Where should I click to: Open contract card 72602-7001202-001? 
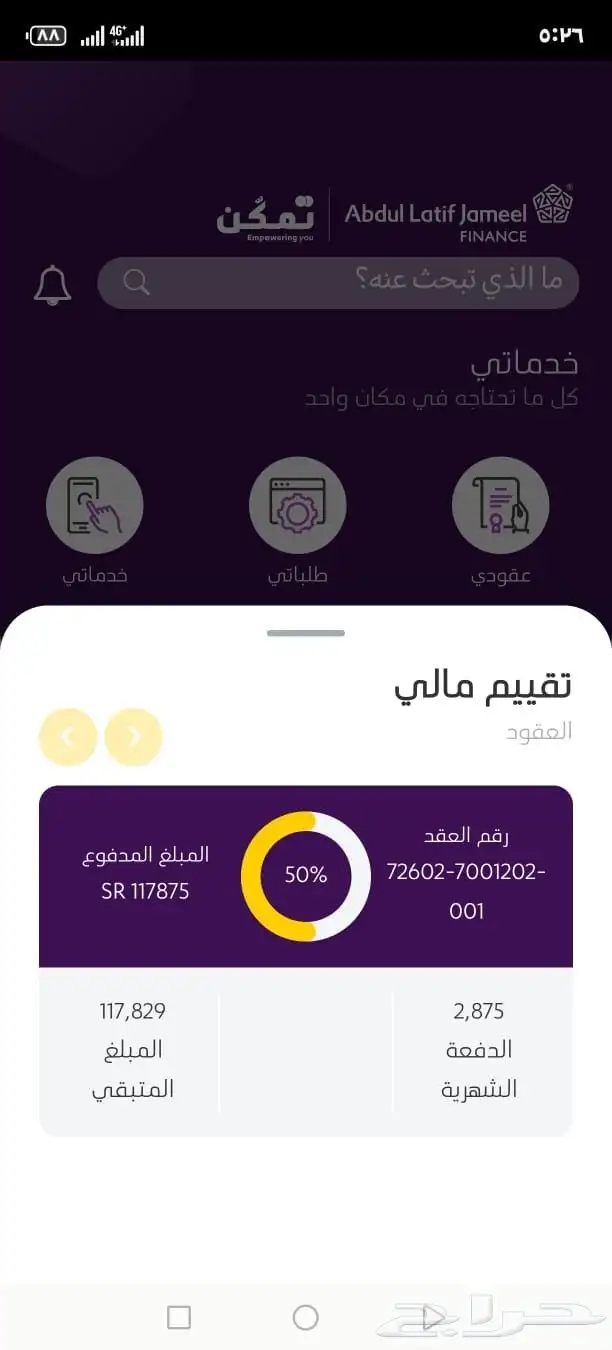306,876
